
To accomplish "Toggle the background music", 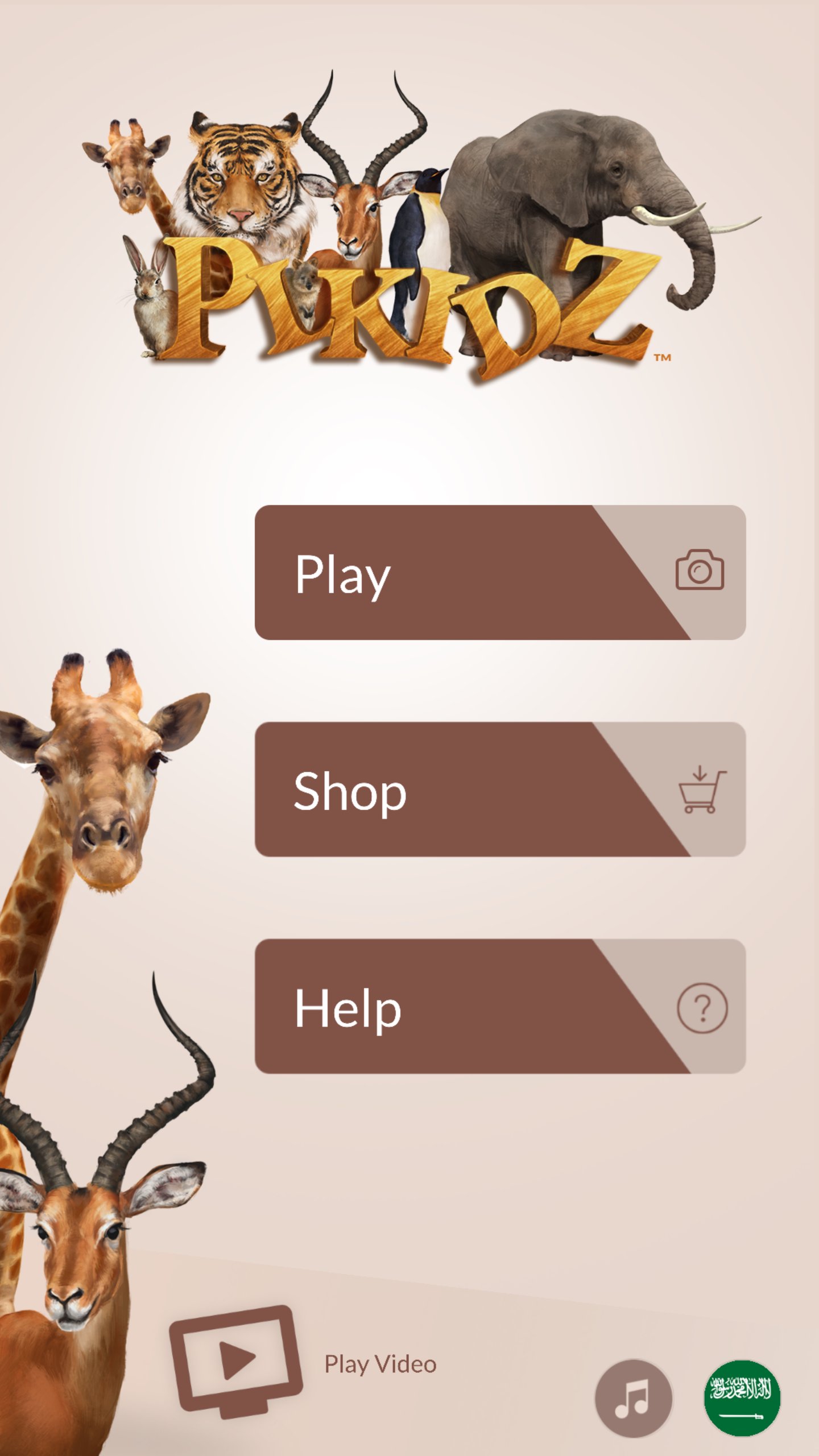I will click(x=633, y=1398).
